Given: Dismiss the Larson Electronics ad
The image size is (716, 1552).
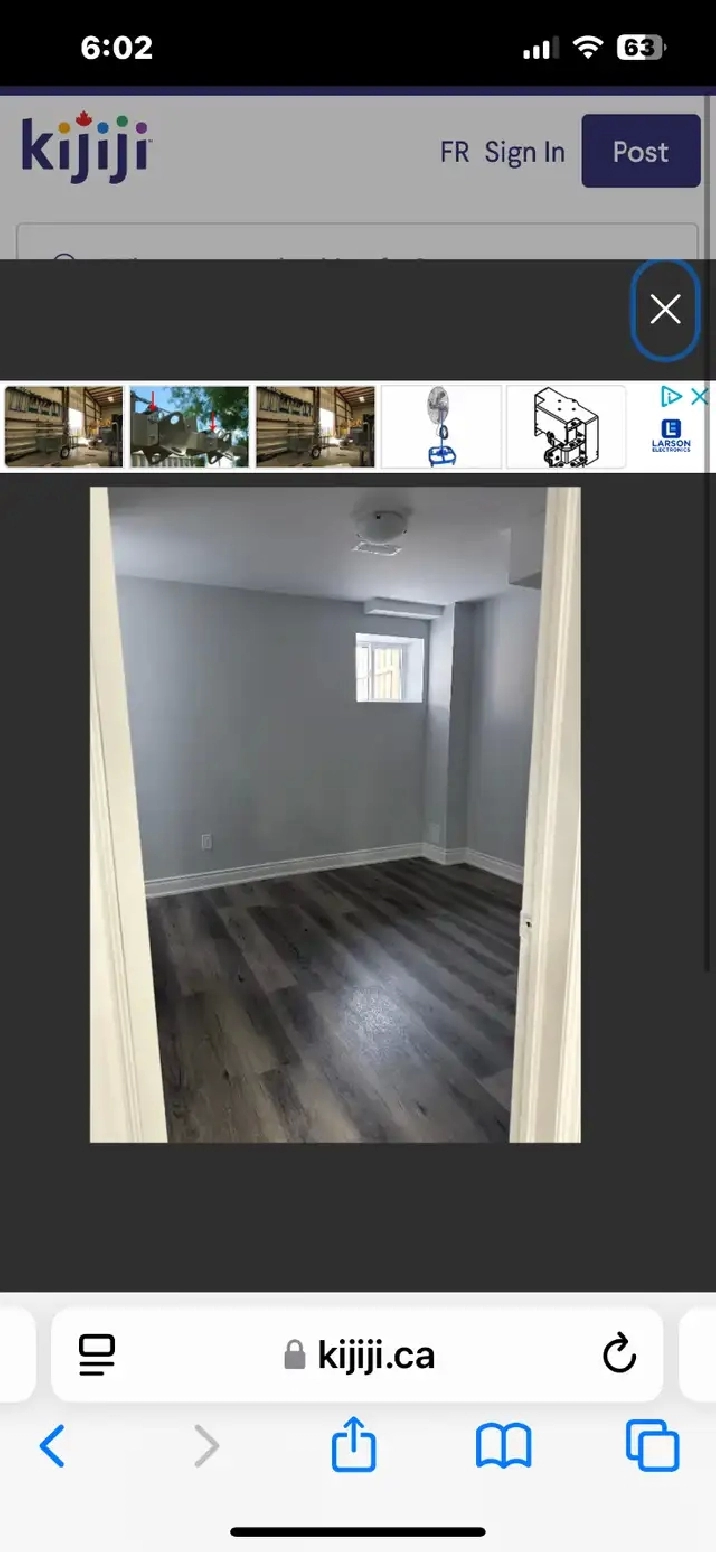Looking at the screenshot, I should click(700, 397).
